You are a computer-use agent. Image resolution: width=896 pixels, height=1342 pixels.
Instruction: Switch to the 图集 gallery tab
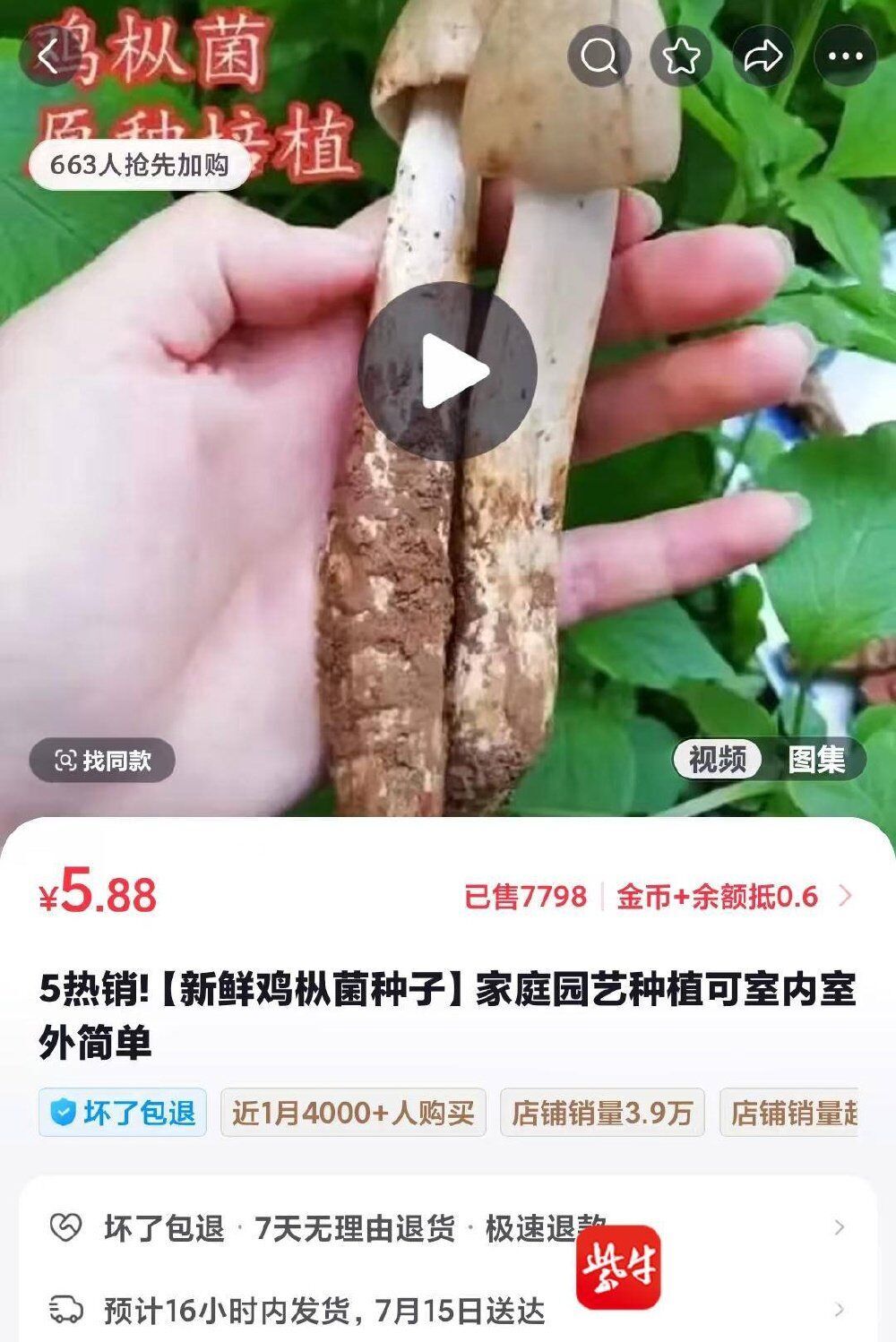click(816, 760)
